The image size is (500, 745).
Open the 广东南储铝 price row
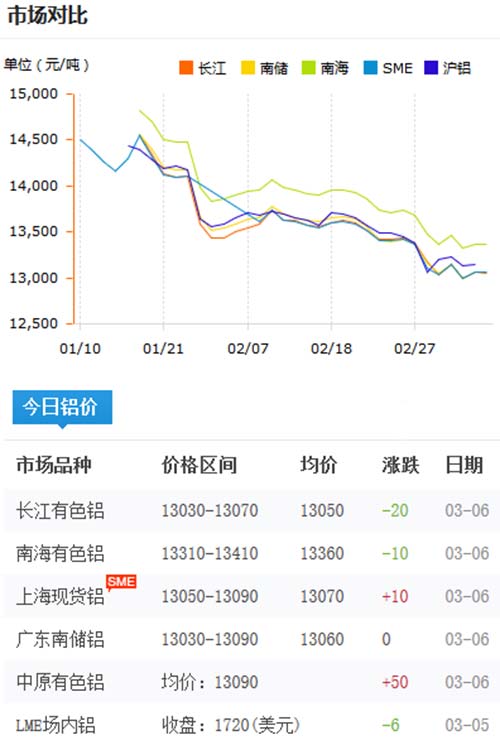tap(252, 639)
